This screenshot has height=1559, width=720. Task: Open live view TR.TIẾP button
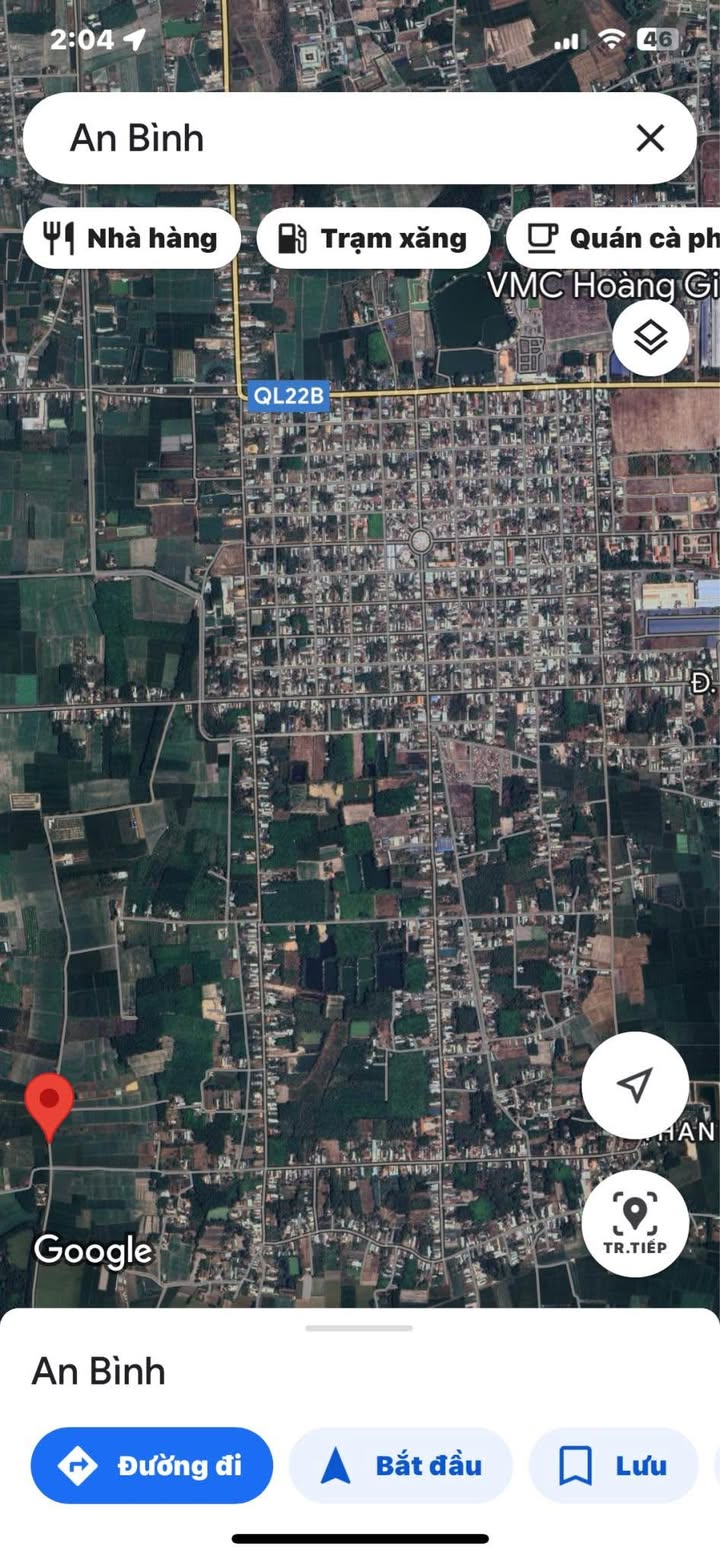(x=635, y=1222)
